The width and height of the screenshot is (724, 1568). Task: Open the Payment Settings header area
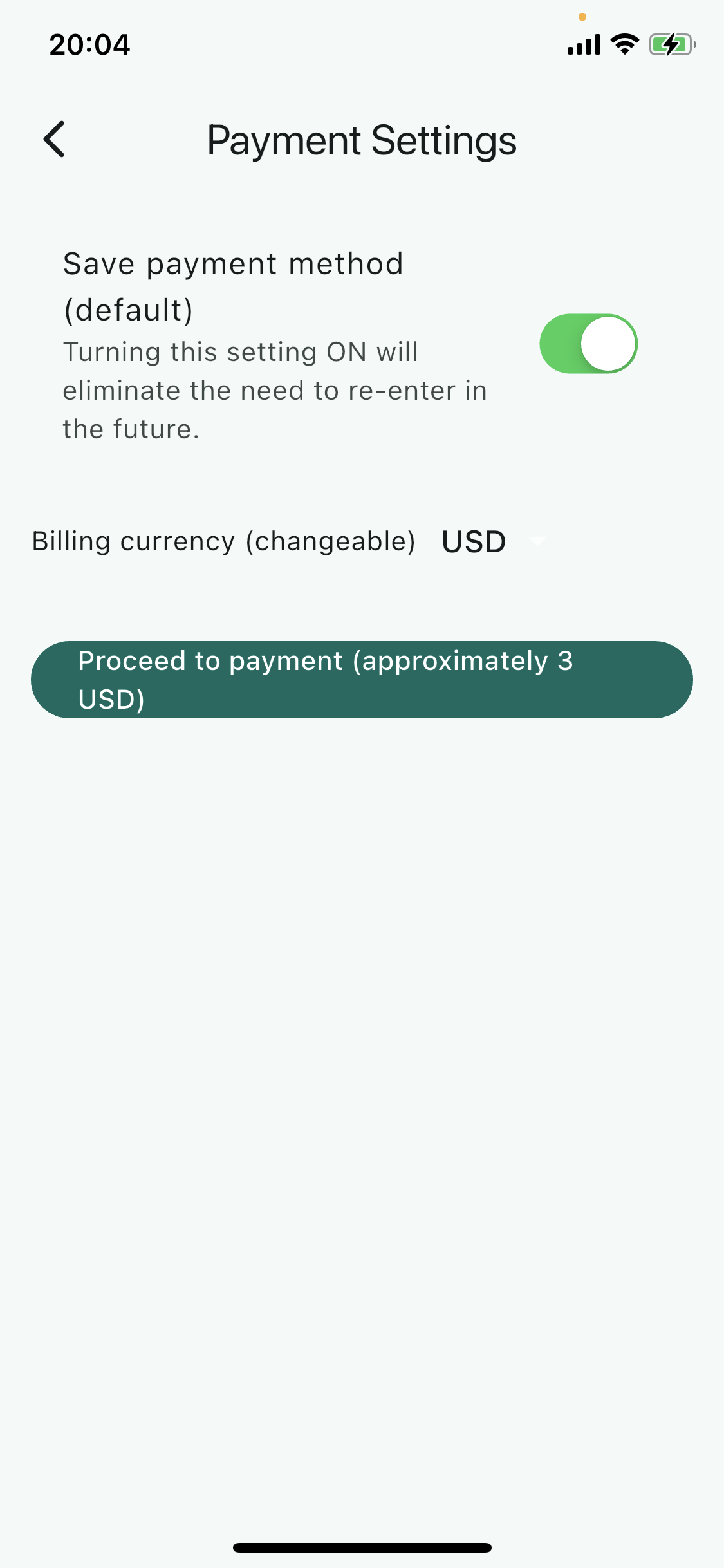point(361,139)
